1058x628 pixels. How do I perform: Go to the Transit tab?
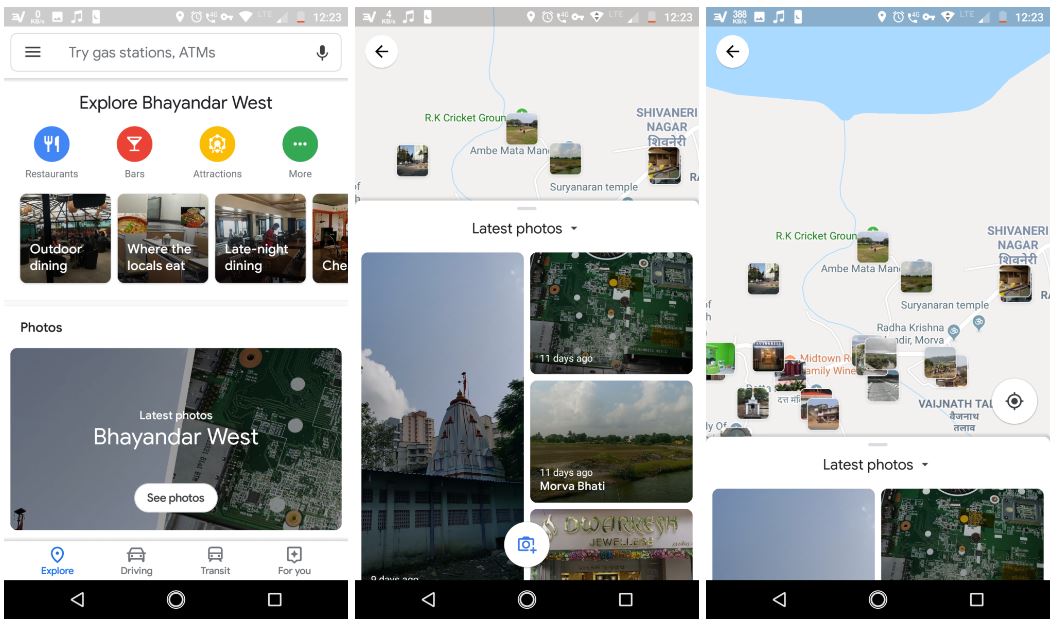click(215, 560)
